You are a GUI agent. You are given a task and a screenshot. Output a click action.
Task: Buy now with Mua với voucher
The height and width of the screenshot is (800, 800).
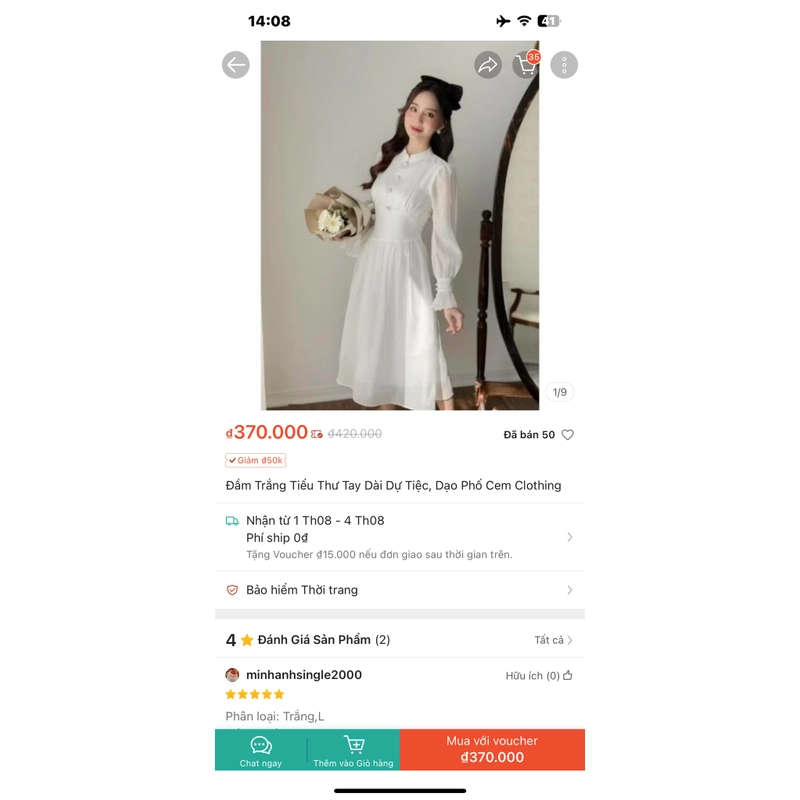point(492,750)
